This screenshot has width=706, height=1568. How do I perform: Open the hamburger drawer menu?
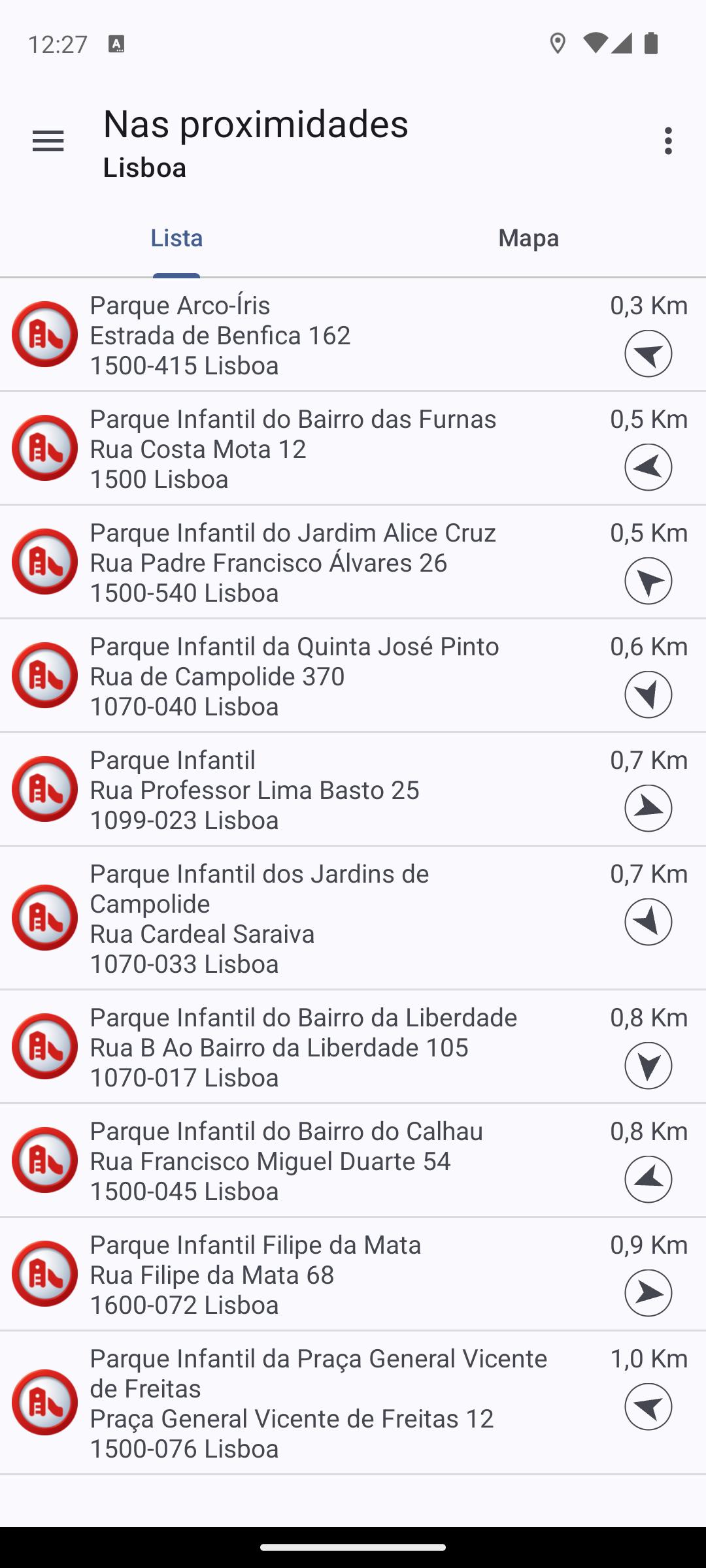[48, 141]
